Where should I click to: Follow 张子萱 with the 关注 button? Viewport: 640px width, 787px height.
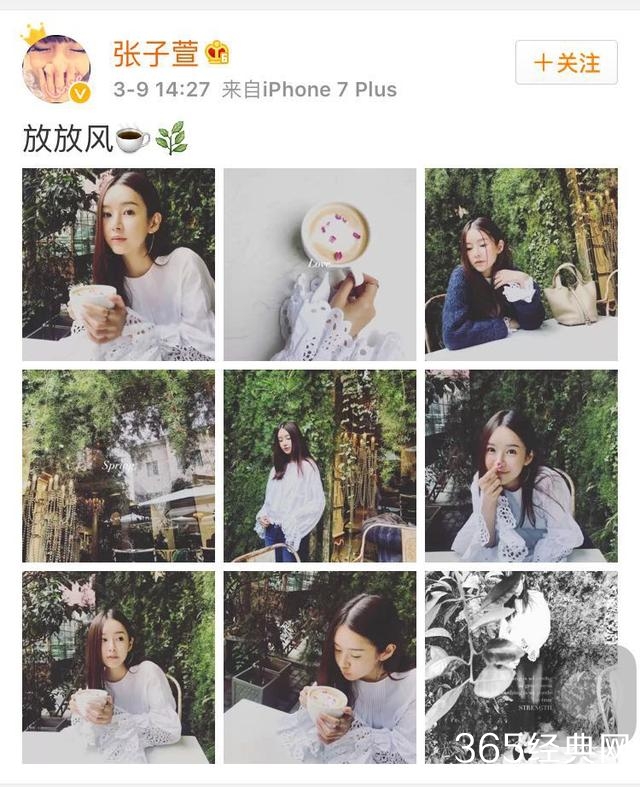(565, 63)
